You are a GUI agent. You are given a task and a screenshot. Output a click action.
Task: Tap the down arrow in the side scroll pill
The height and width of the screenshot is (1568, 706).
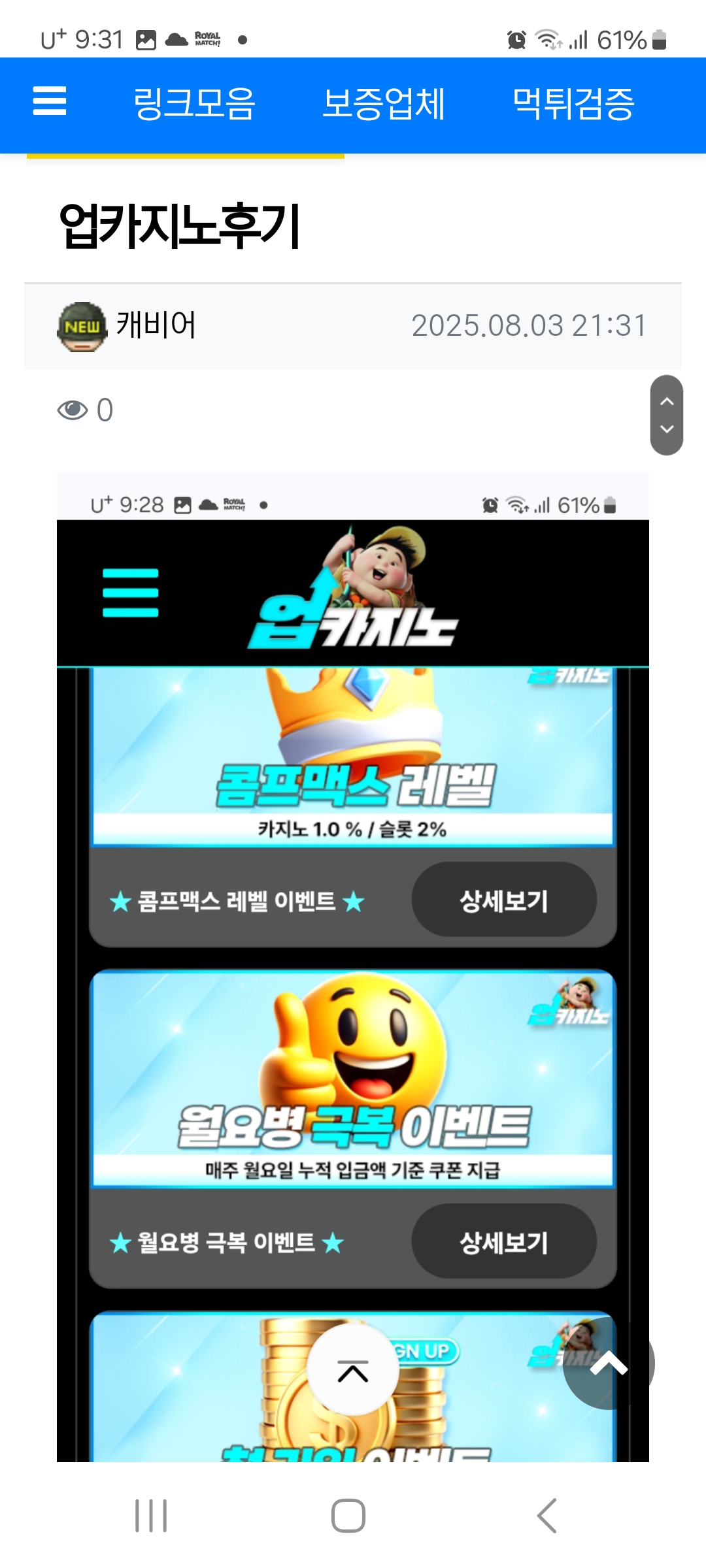pyautogui.click(x=667, y=429)
